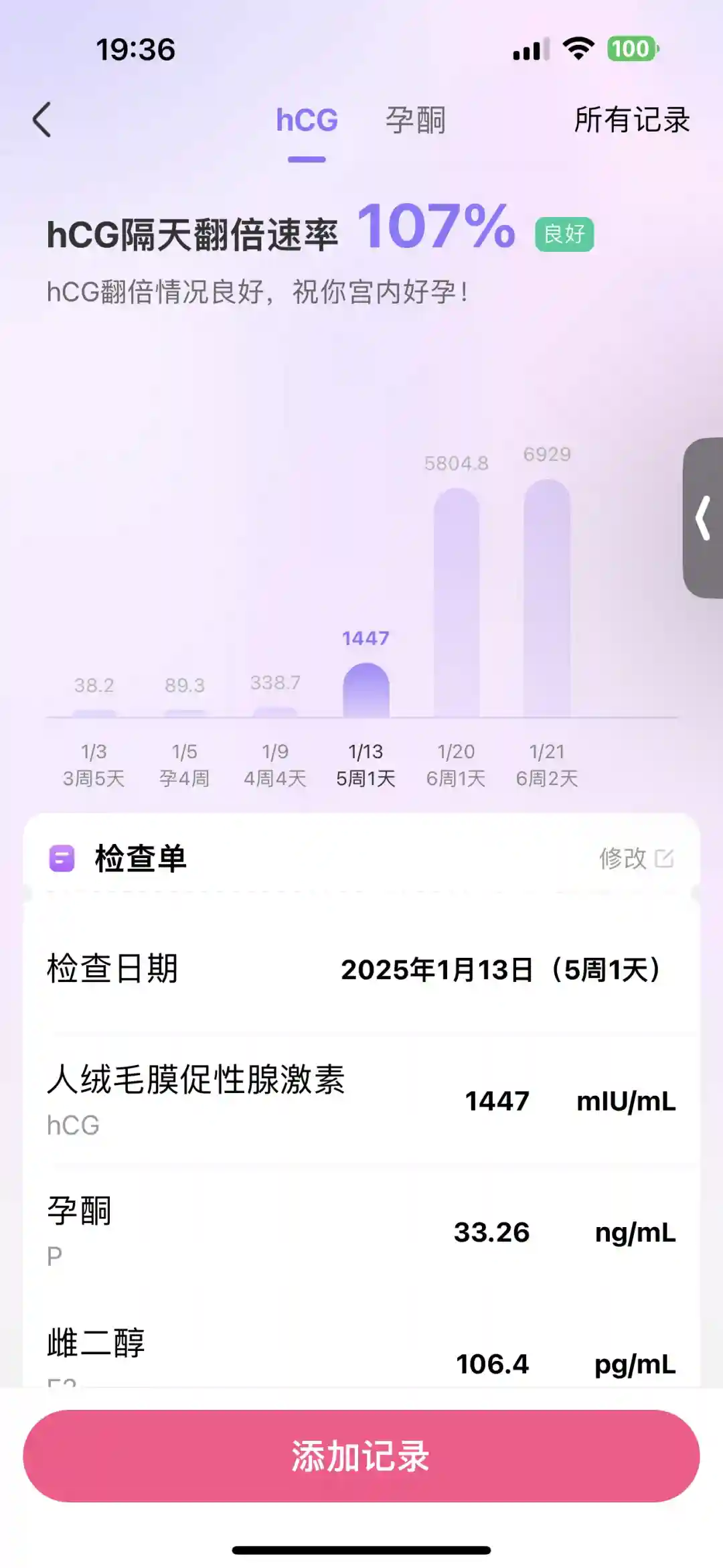Screen dimensions: 723x1568
Task: Select the 1/9 bar with value 338.7
Action: [x=275, y=711]
